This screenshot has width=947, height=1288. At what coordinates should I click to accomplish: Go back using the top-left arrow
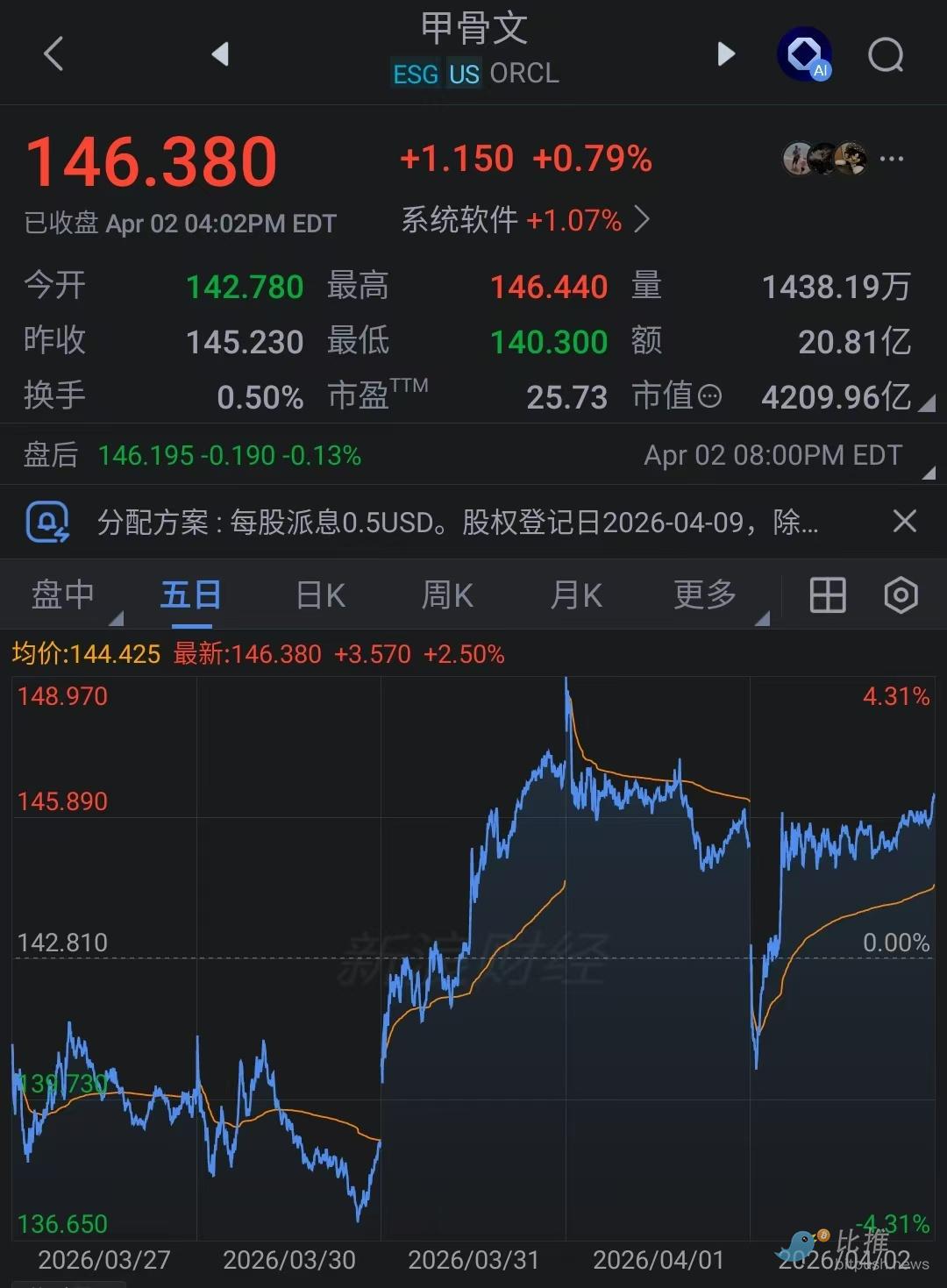[x=53, y=53]
